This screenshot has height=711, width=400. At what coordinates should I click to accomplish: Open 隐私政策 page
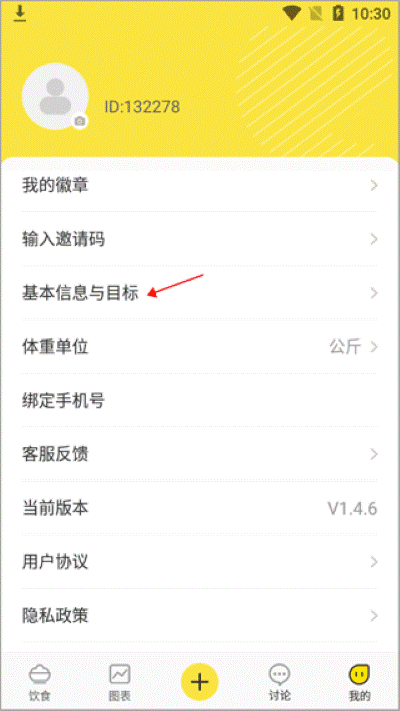pyautogui.click(x=200, y=616)
